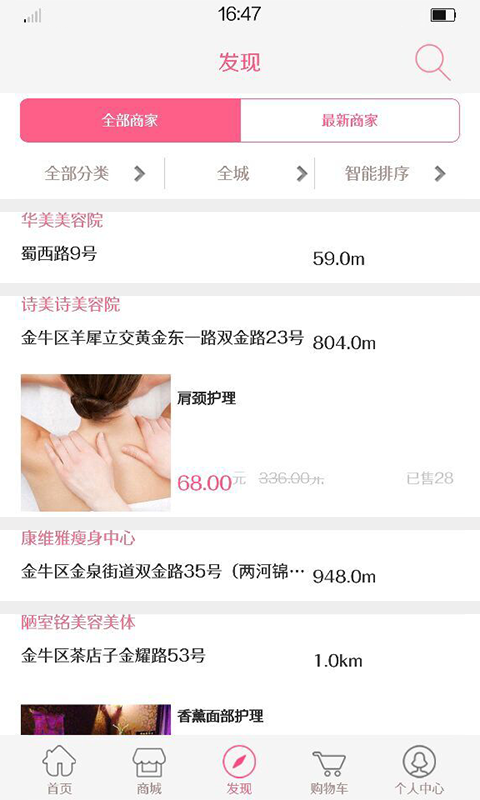The image size is (480, 800).
Task: Switch to the 商城 tab
Action: click(149, 769)
